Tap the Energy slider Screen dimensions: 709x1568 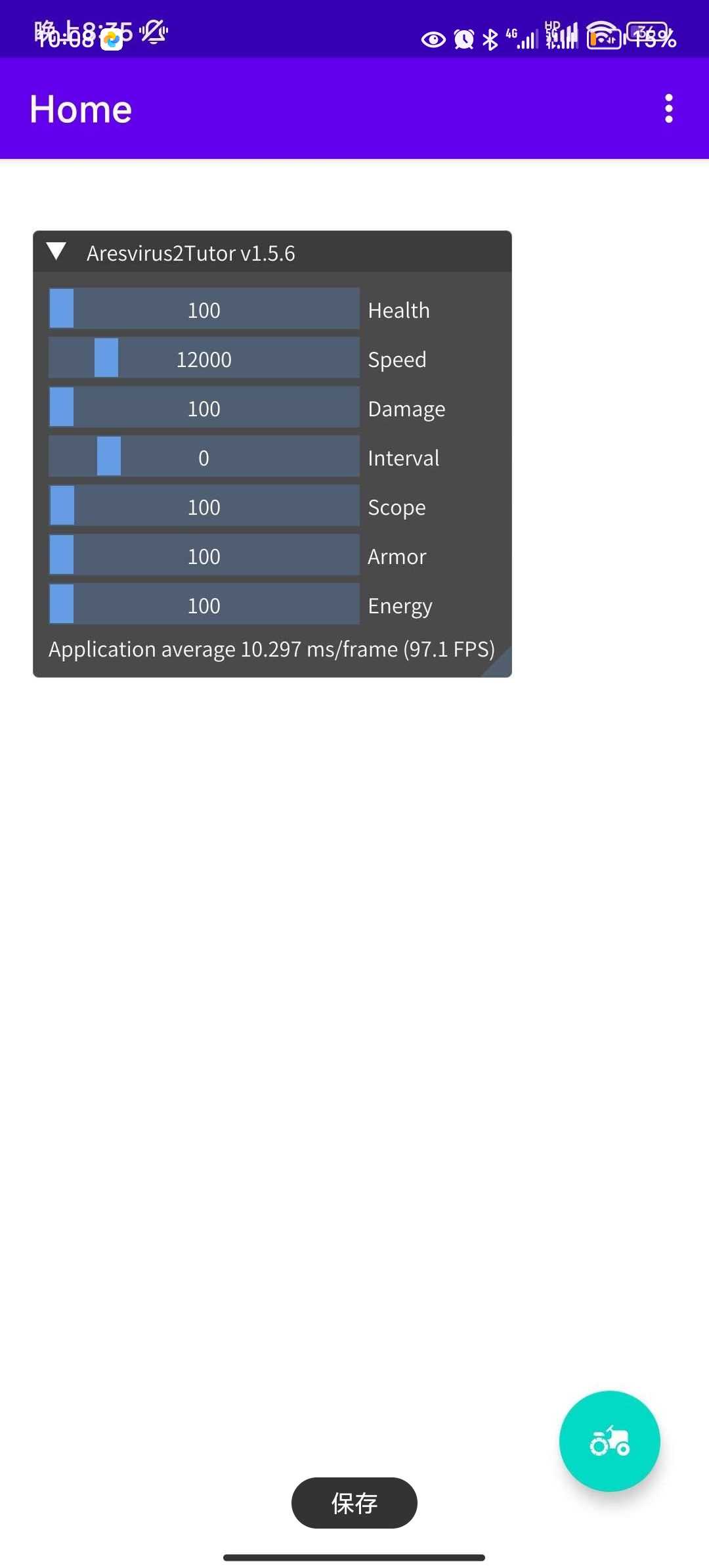click(204, 604)
